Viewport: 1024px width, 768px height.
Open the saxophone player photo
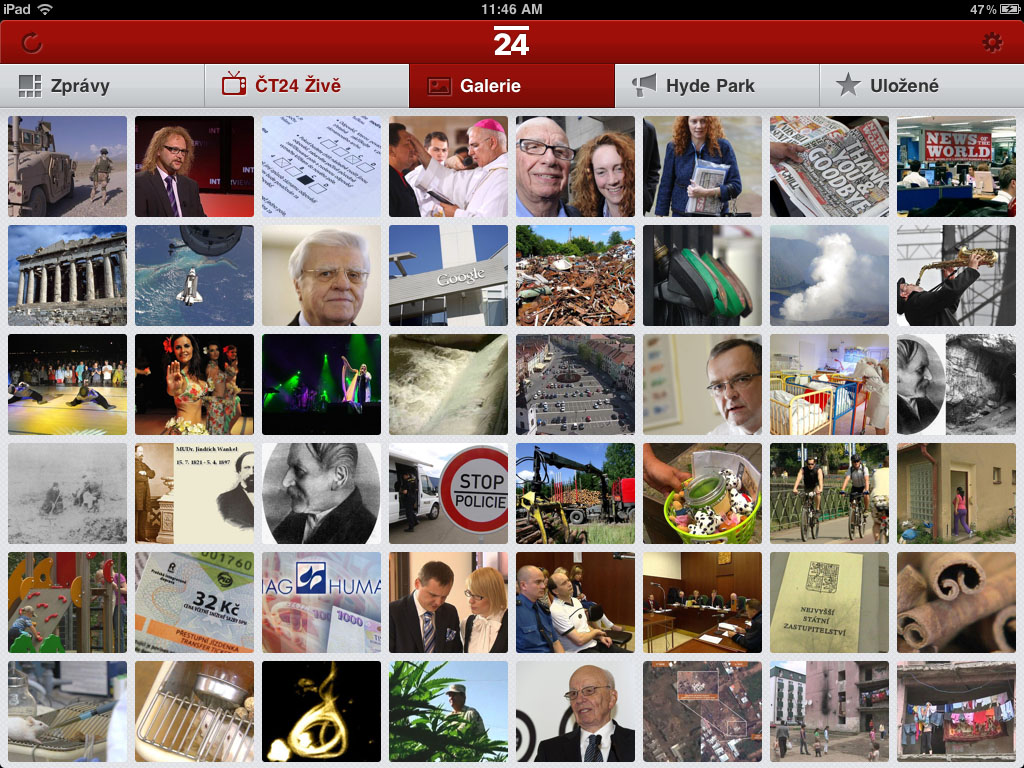(956, 275)
